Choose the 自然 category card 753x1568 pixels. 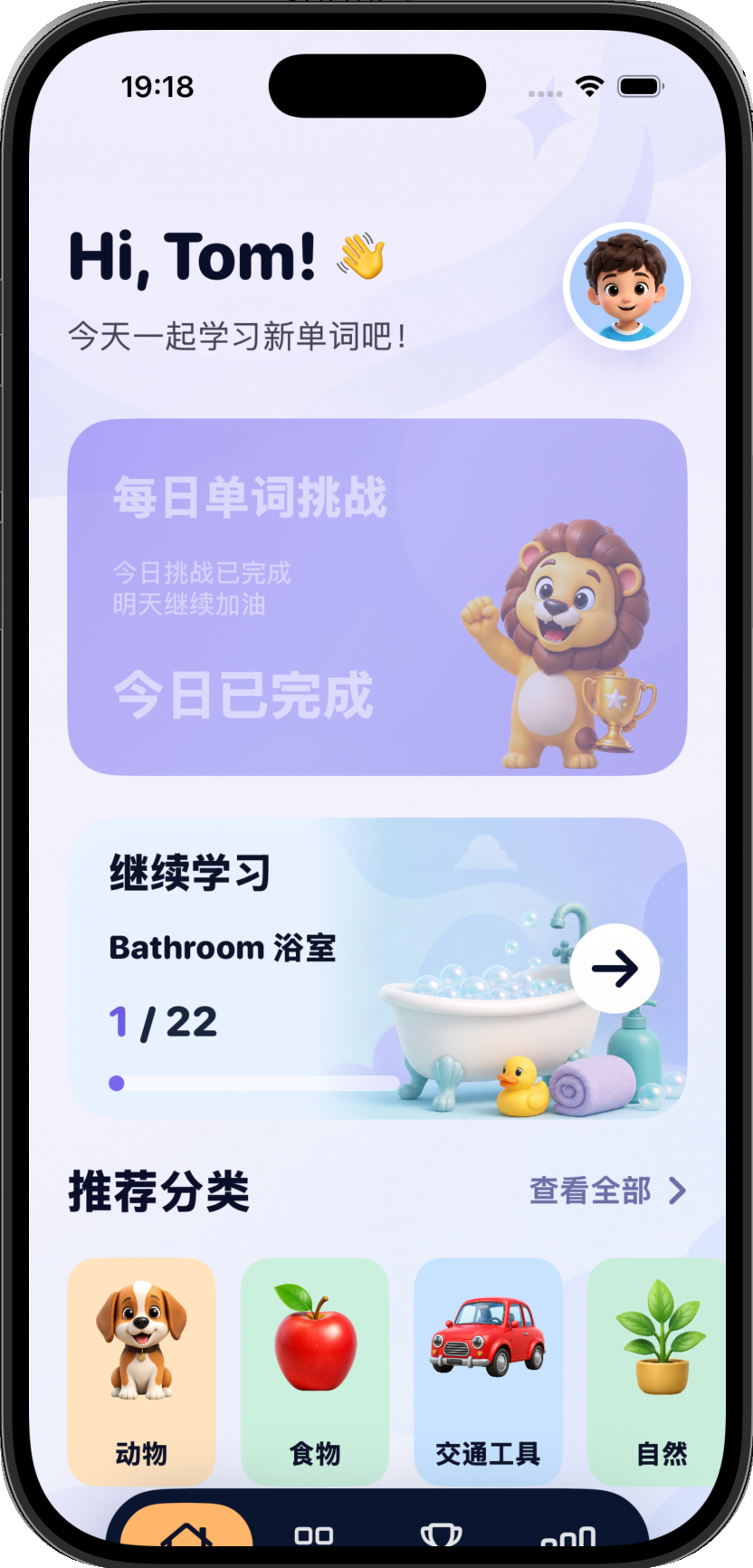(657, 1371)
